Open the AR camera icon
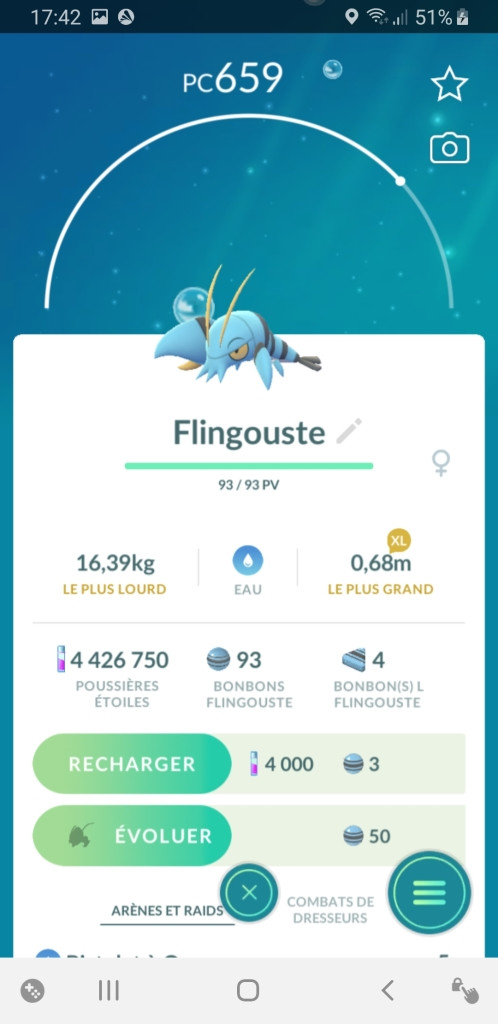Image resolution: width=498 pixels, height=1024 pixels. pos(449,148)
